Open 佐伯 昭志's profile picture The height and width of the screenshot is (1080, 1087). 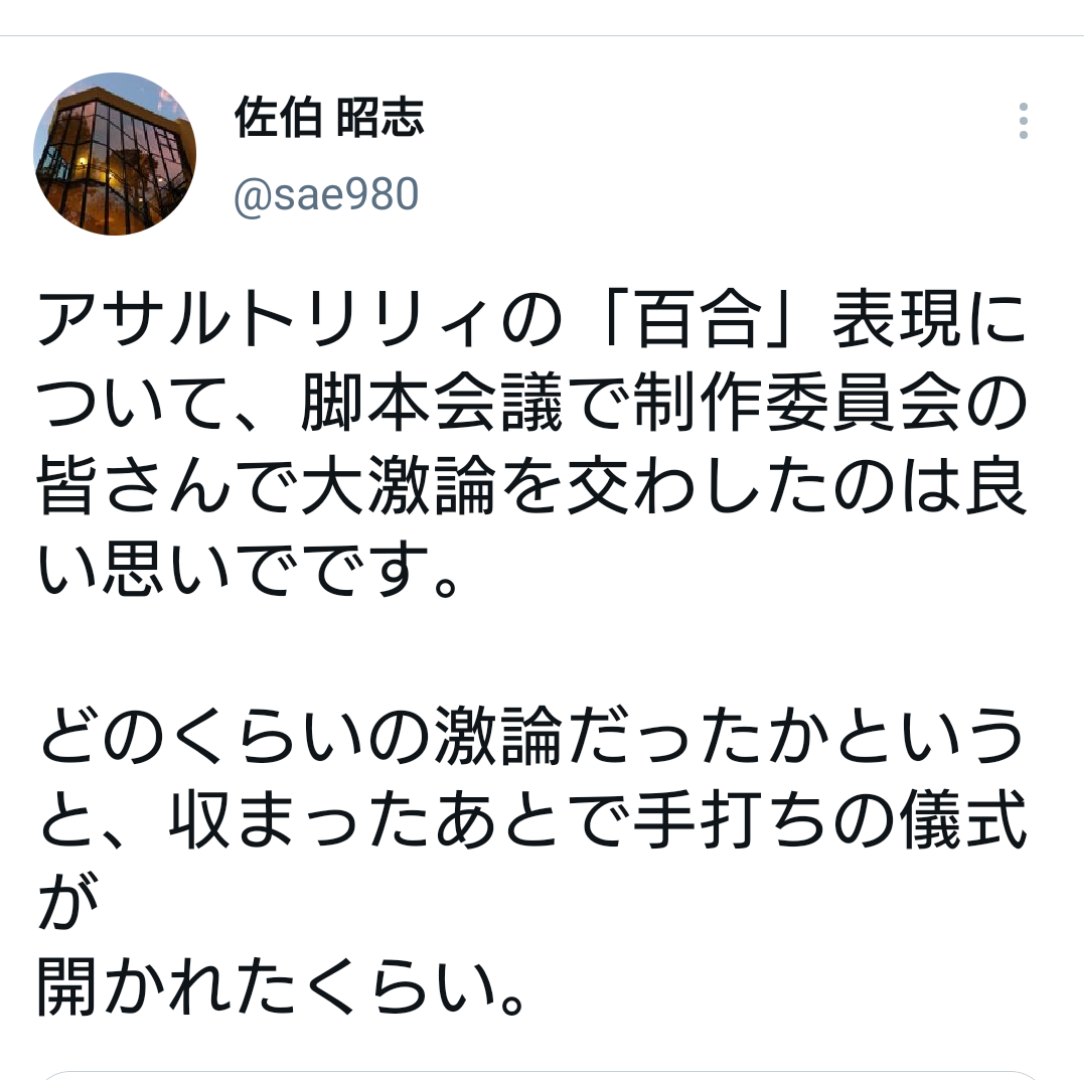[x=115, y=154]
